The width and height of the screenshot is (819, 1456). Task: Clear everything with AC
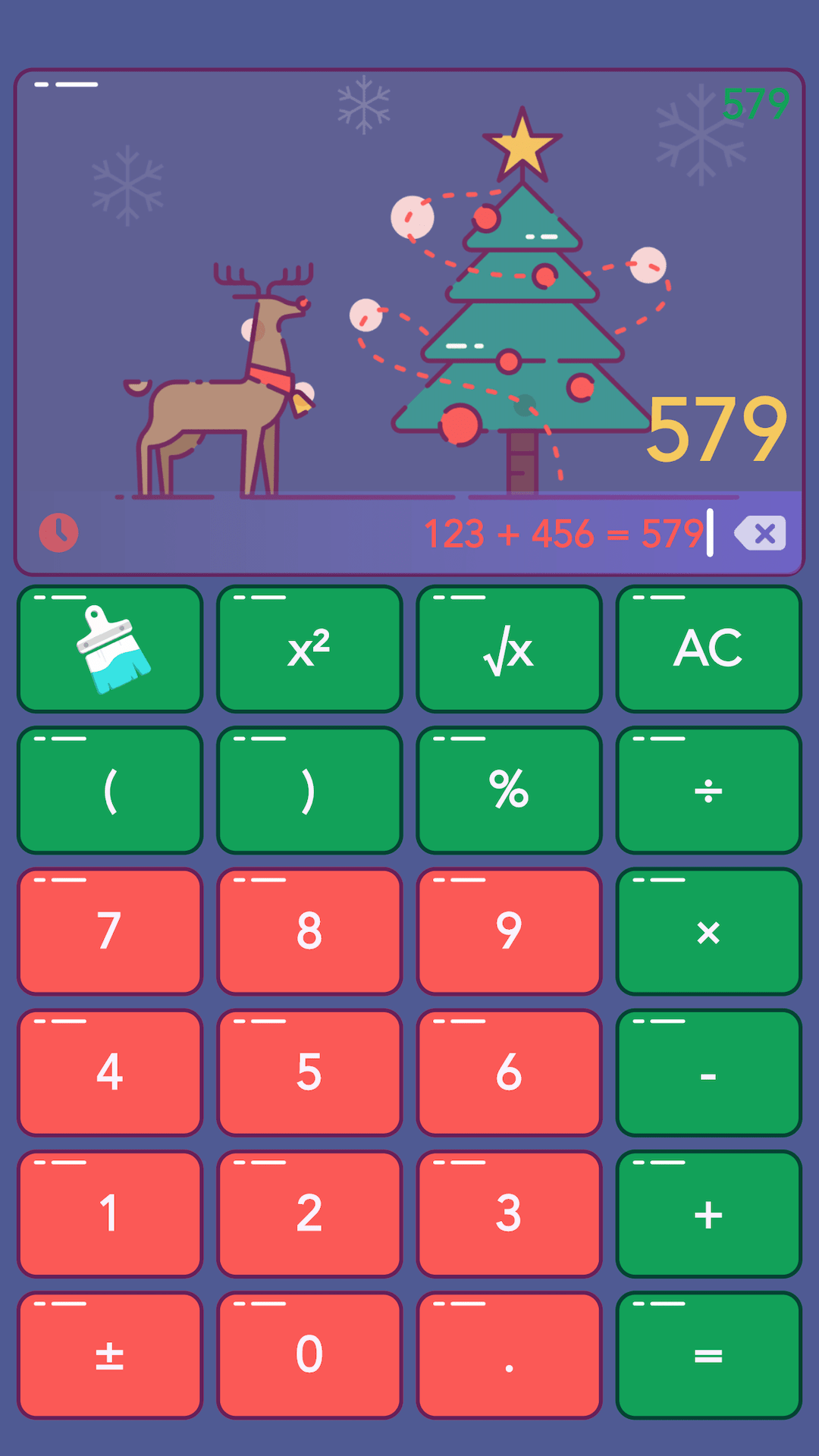click(x=708, y=649)
